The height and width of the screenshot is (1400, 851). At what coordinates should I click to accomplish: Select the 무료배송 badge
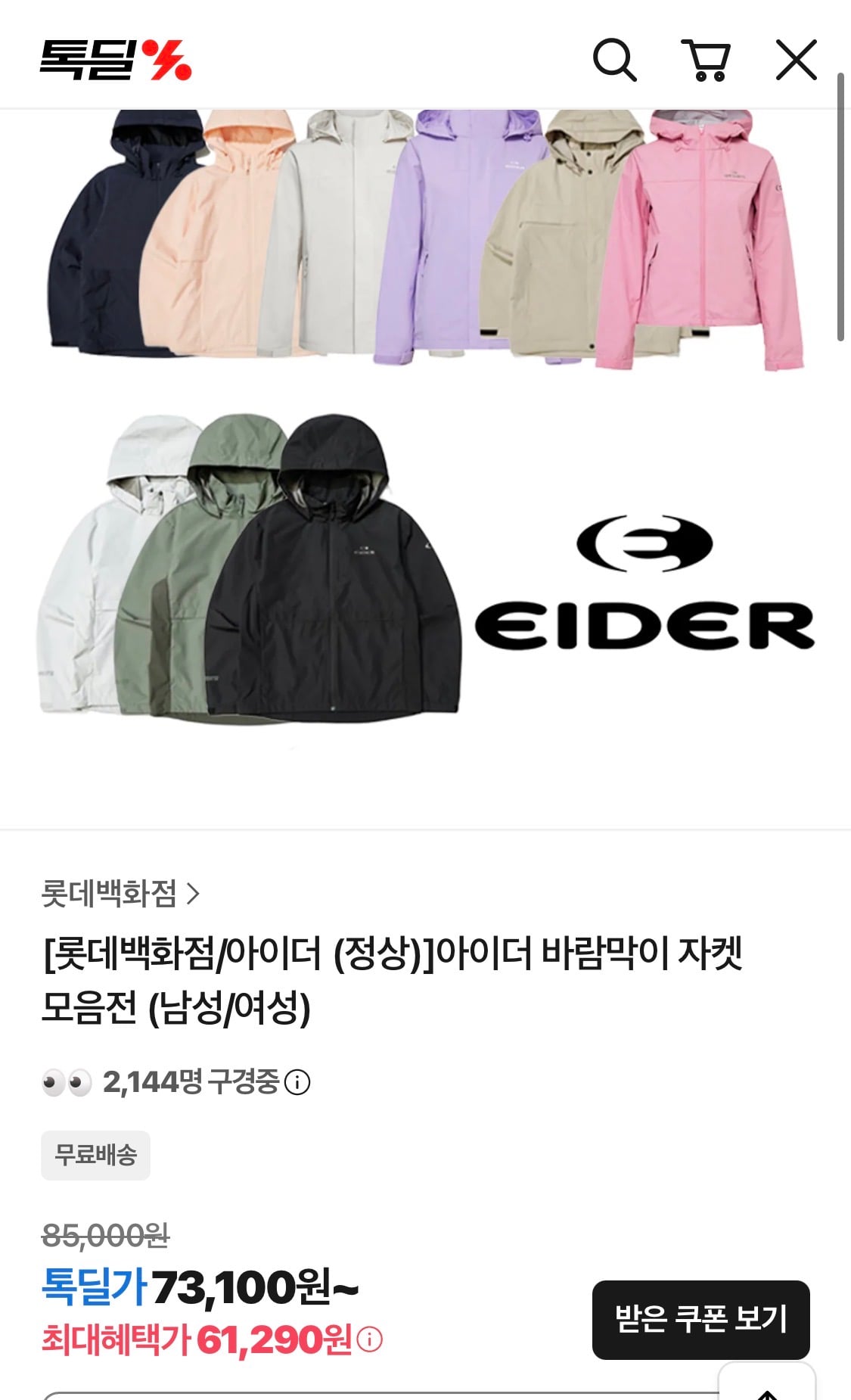97,1156
